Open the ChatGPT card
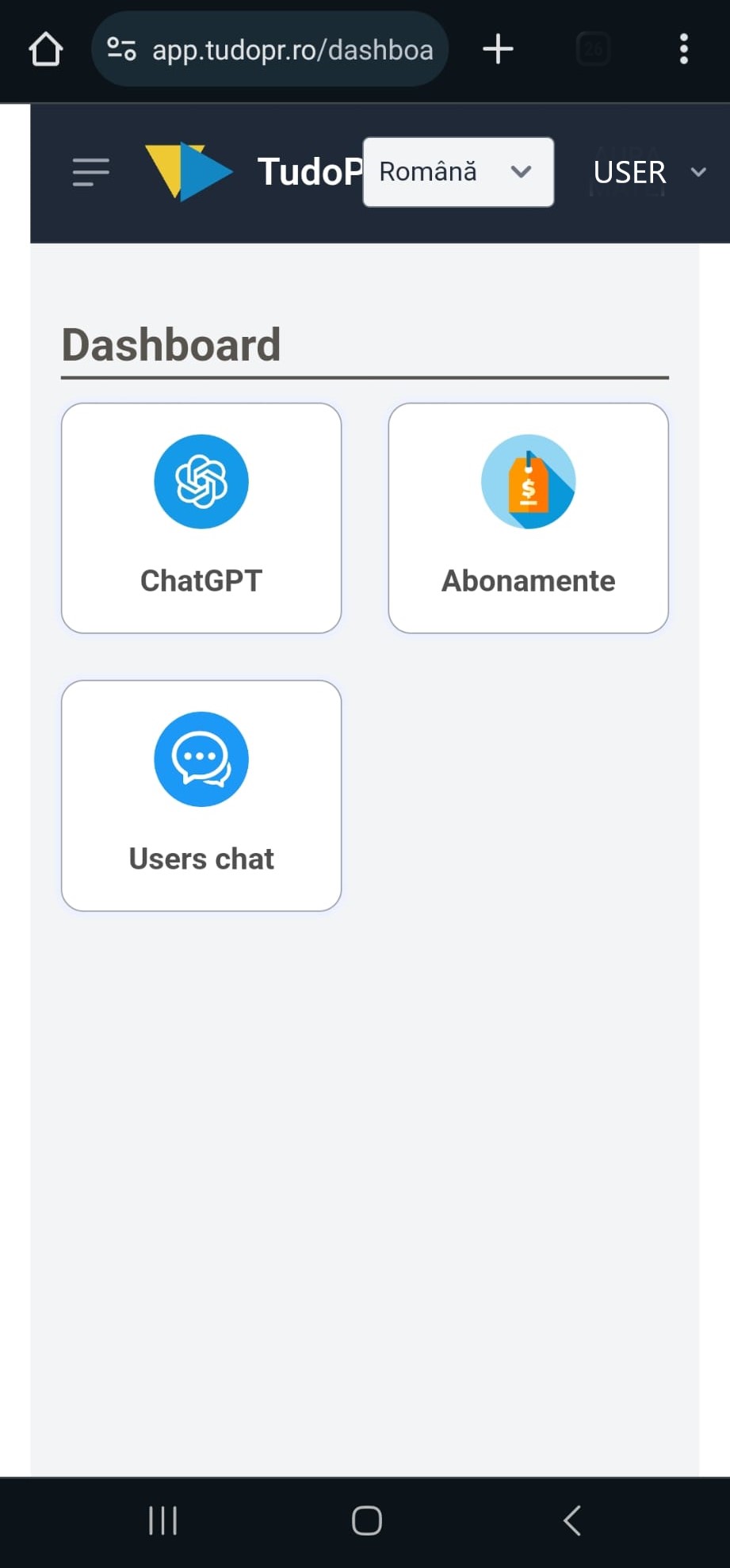 (201, 518)
